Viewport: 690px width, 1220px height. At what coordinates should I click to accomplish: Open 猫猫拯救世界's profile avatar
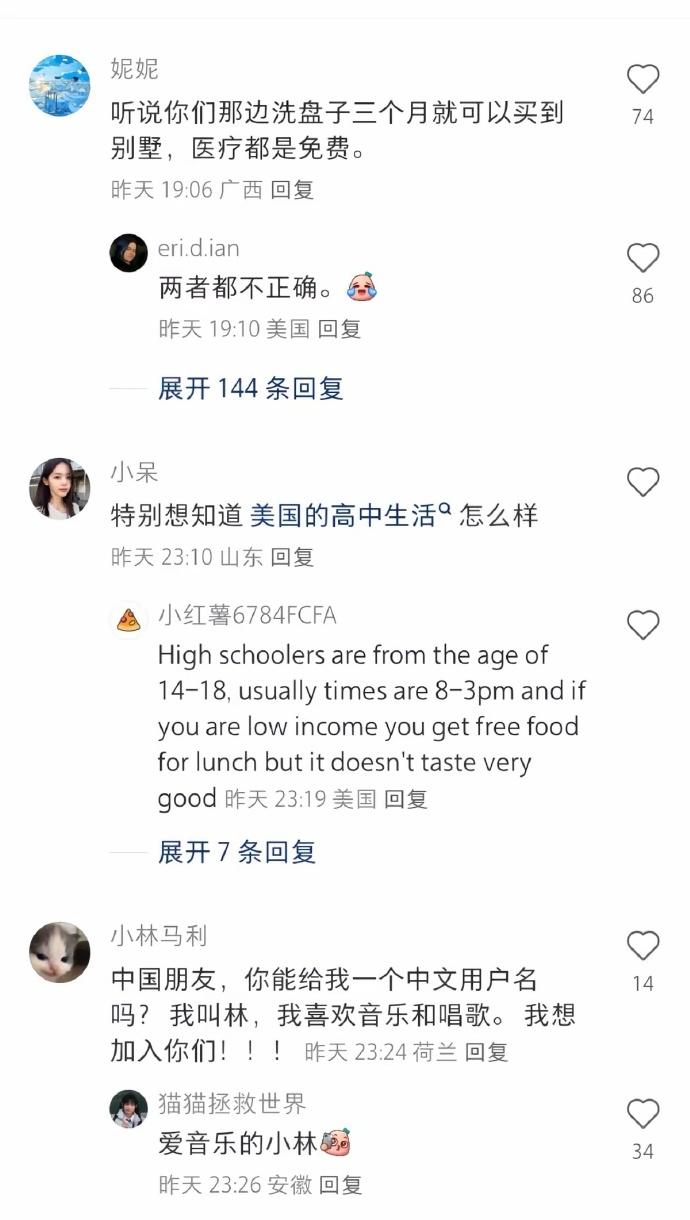128,1109
